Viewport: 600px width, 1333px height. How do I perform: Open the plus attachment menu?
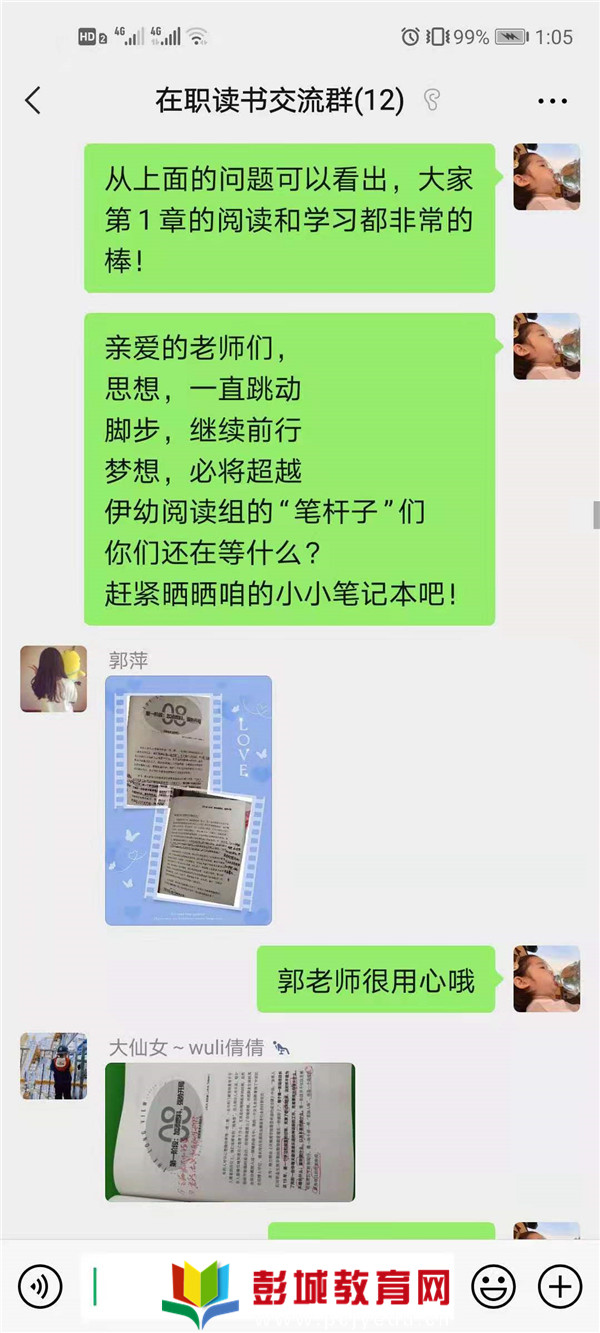coord(560,1285)
